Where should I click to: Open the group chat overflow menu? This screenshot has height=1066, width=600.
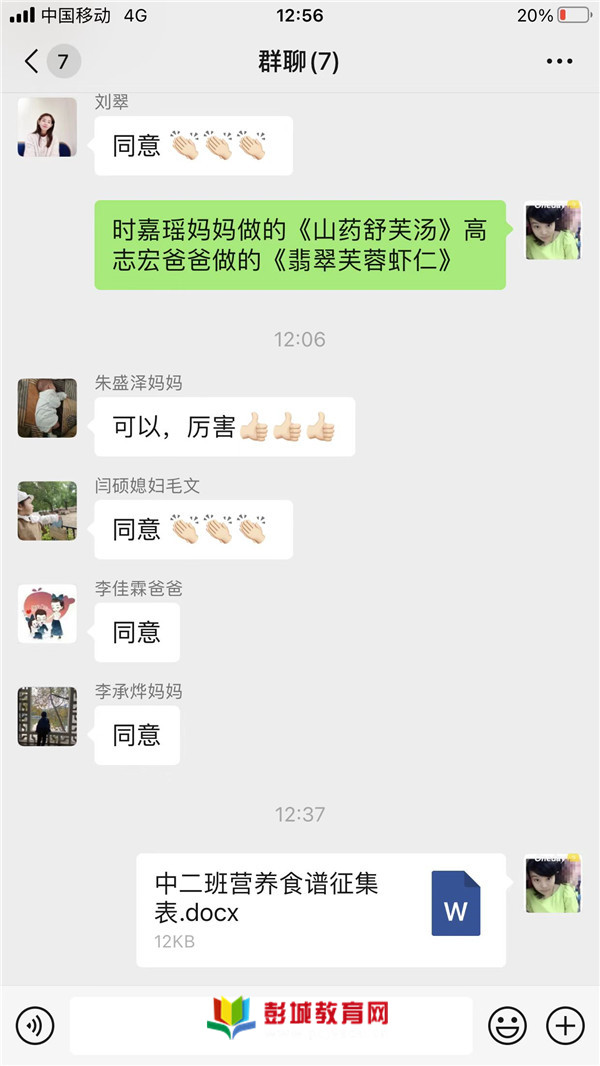click(x=559, y=62)
